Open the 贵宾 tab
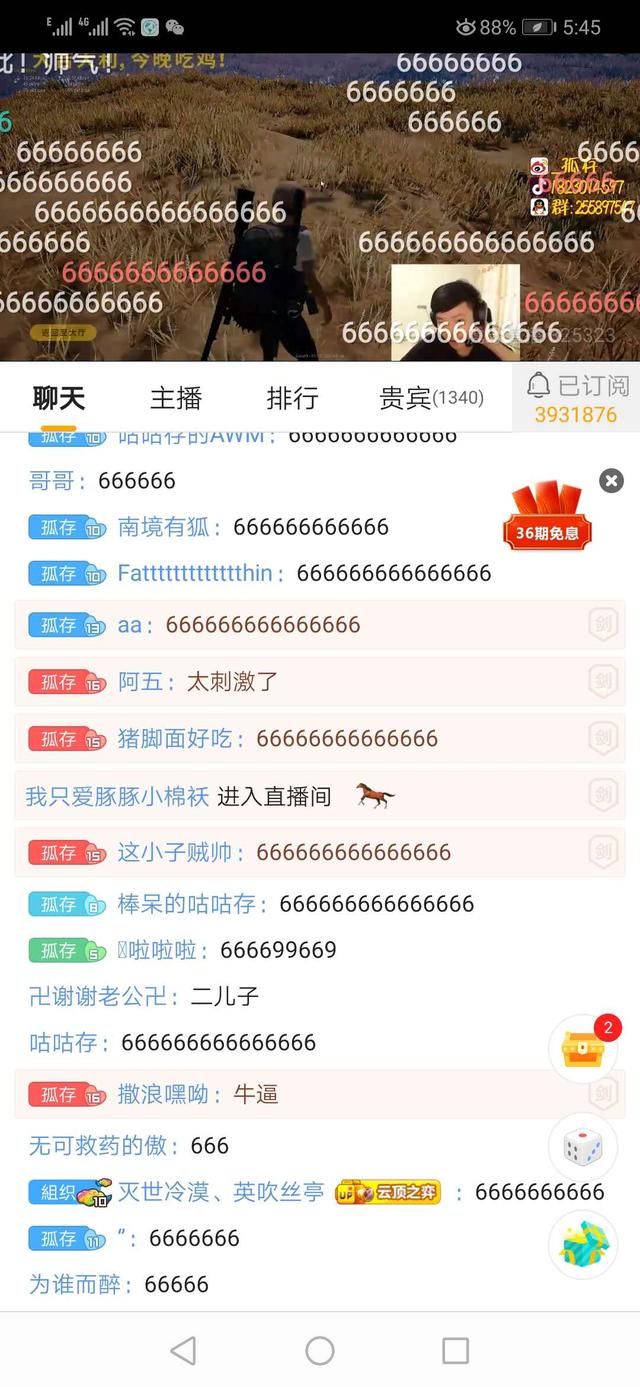The height and width of the screenshot is (1387, 640). coord(431,399)
